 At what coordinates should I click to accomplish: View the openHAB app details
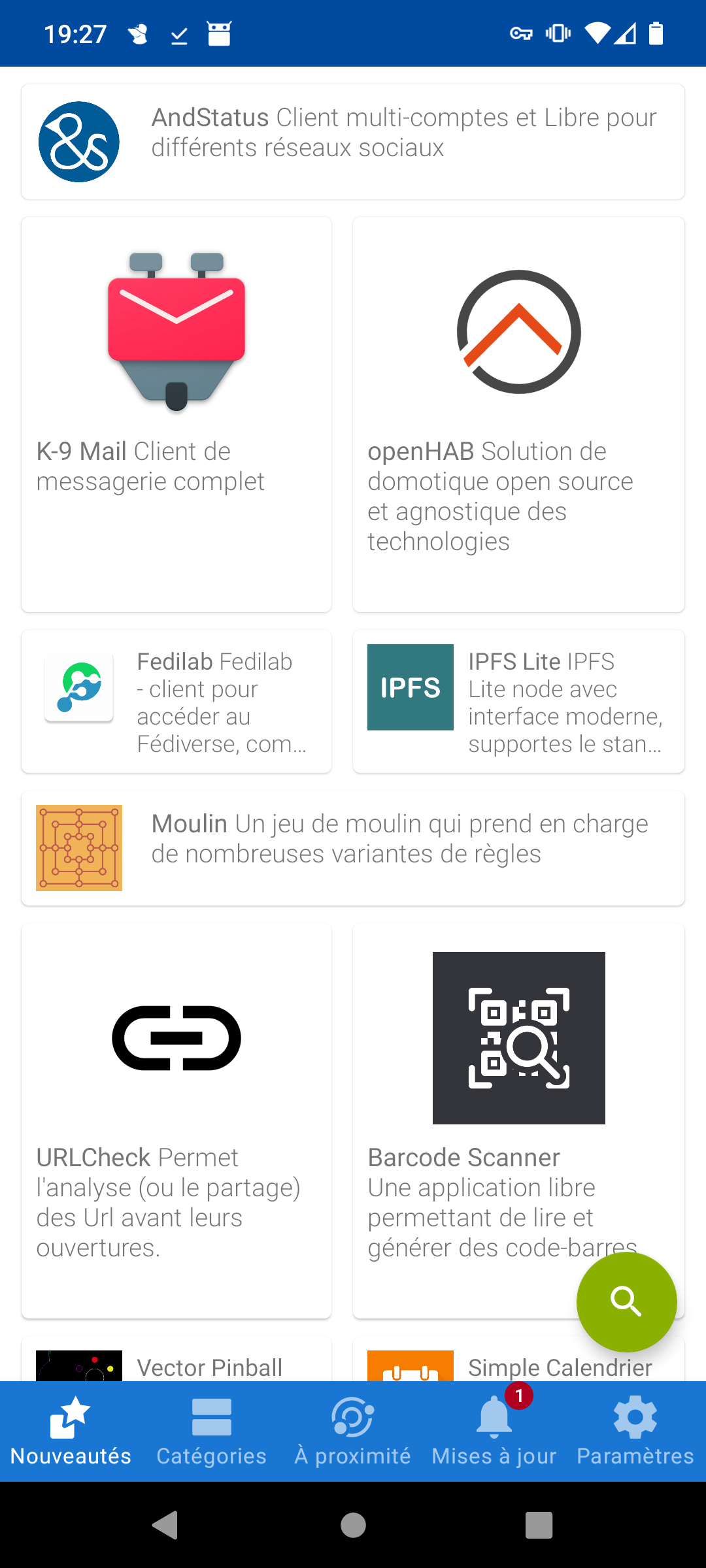click(x=518, y=415)
